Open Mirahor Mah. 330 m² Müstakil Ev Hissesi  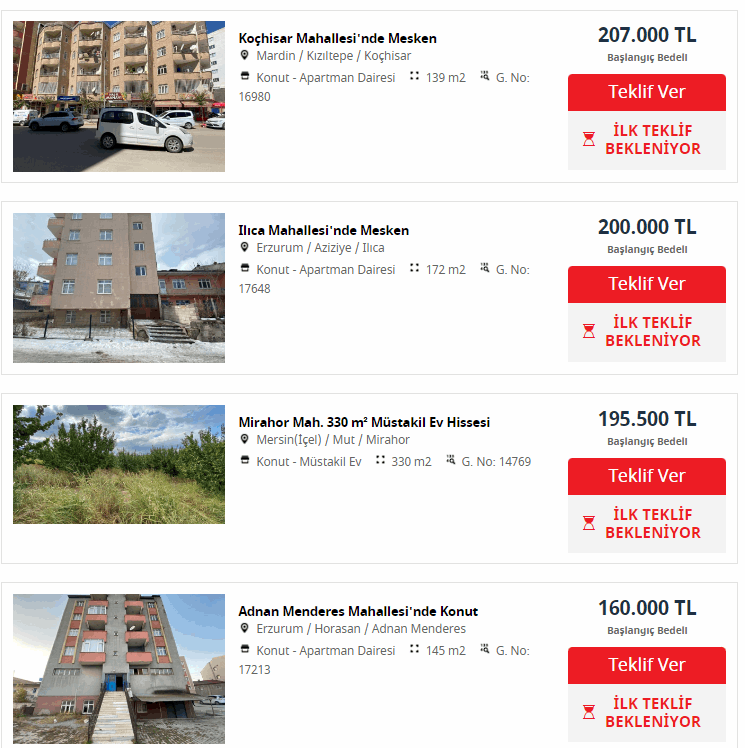coord(364,422)
